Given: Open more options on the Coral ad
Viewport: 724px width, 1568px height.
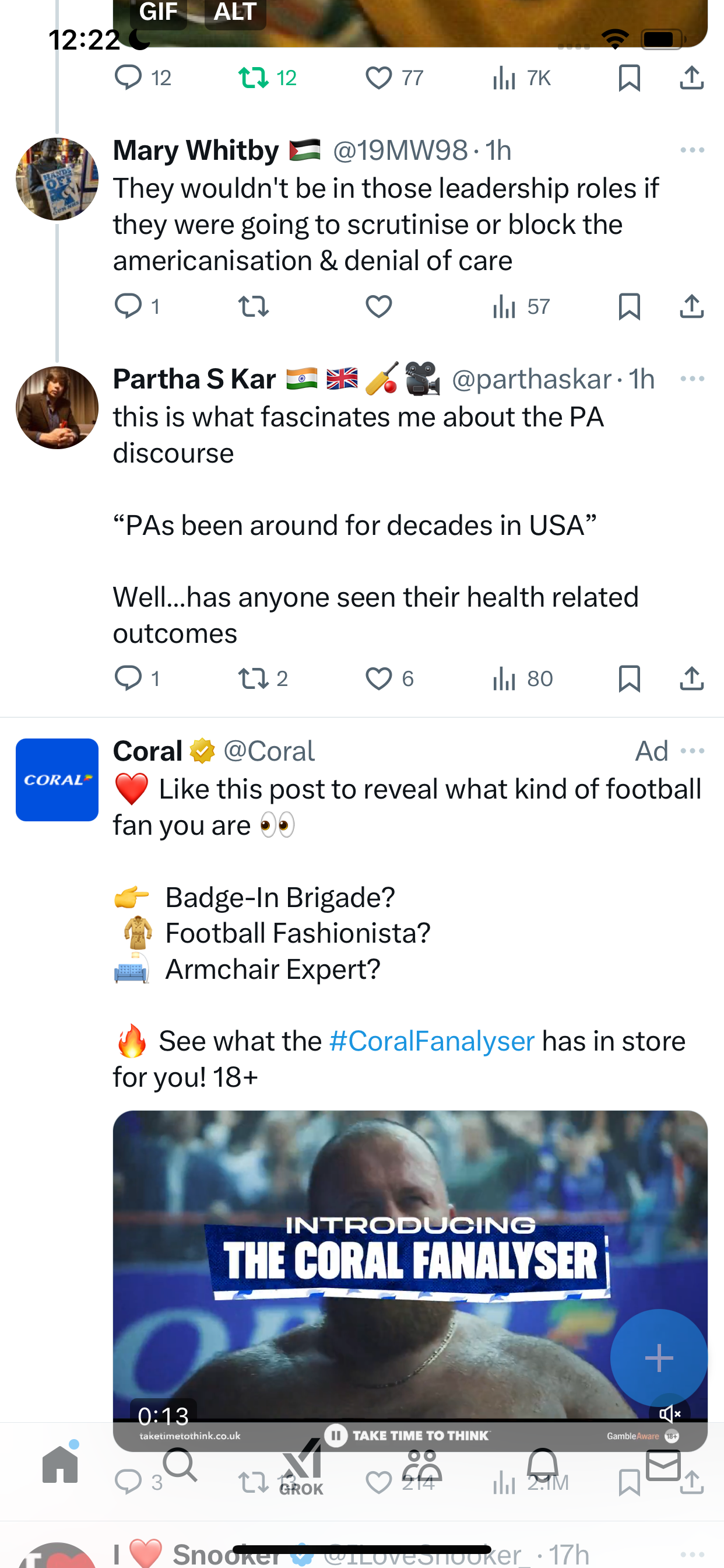Looking at the screenshot, I should 693,751.
